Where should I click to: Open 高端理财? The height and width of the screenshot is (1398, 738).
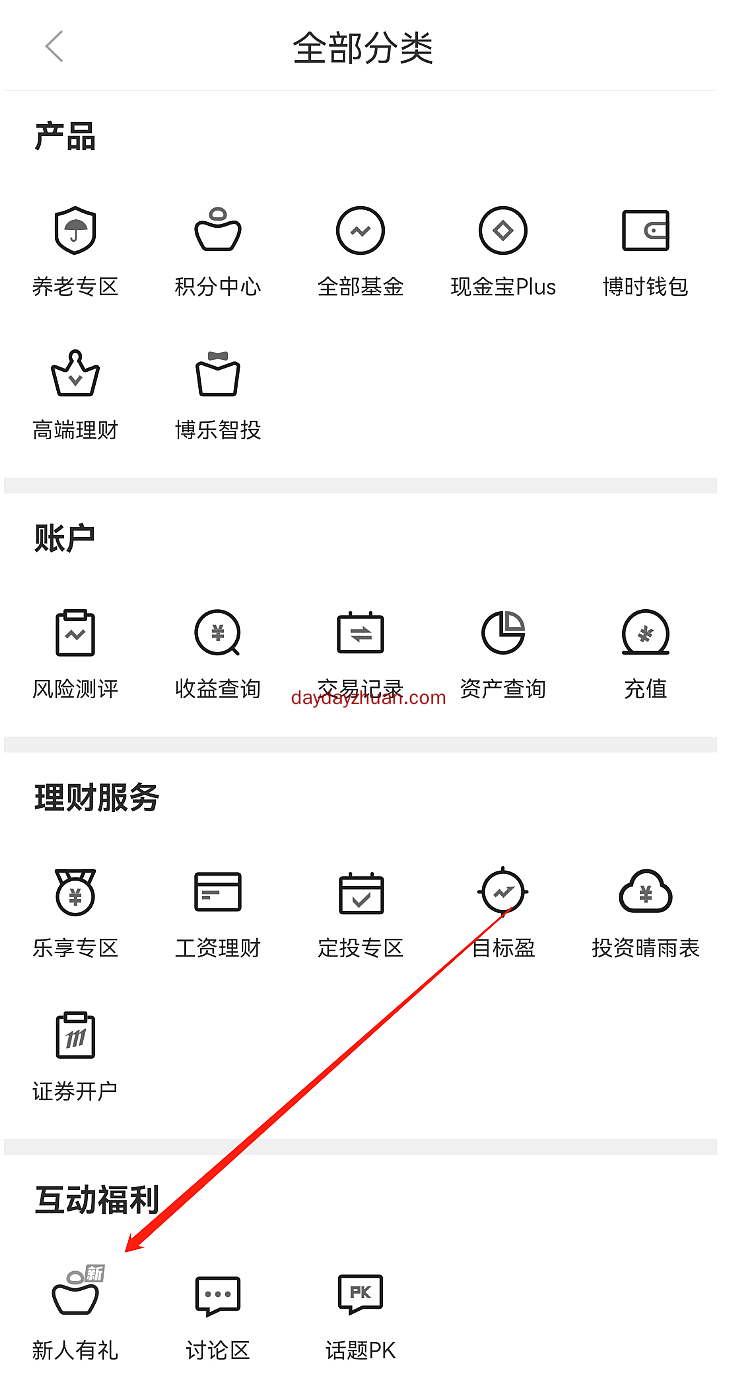click(x=75, y=393)
